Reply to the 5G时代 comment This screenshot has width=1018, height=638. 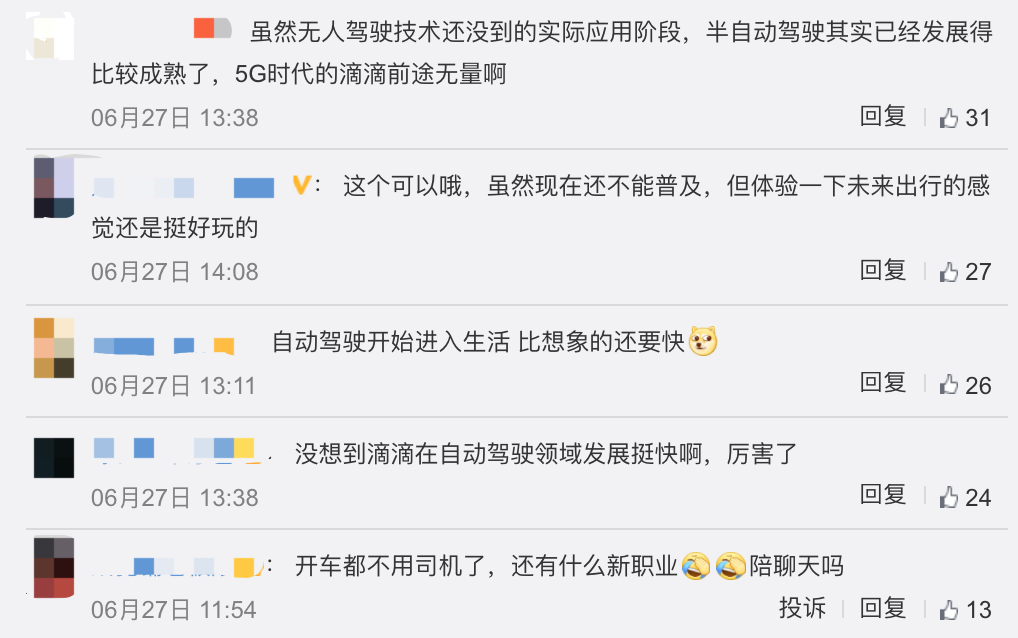pos(883,116)
